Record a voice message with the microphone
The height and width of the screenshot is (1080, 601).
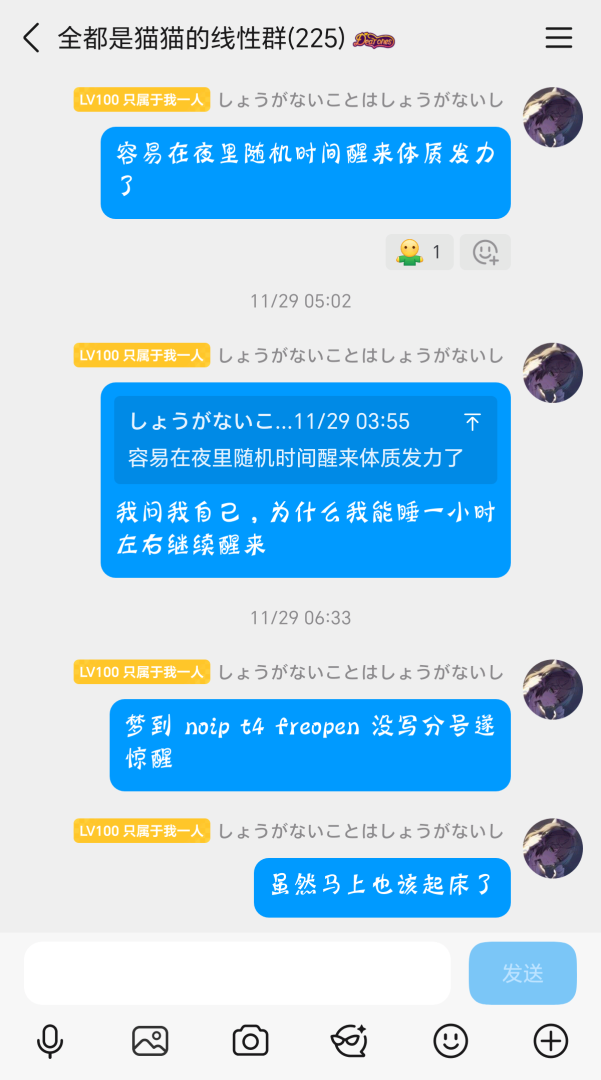(x=50, y=1041)
